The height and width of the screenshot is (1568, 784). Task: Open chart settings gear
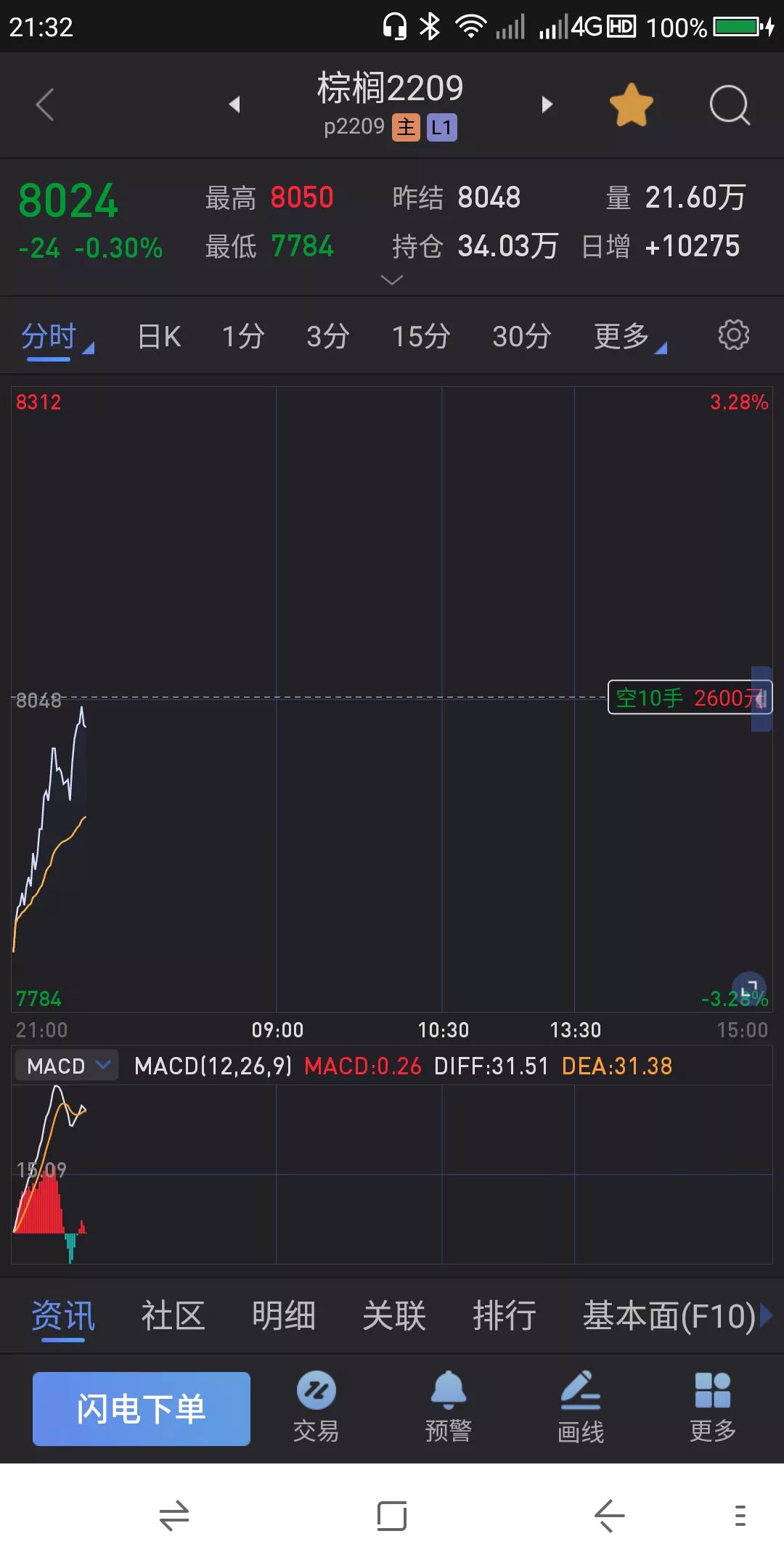pyautogui.click(x=733, y=335)
